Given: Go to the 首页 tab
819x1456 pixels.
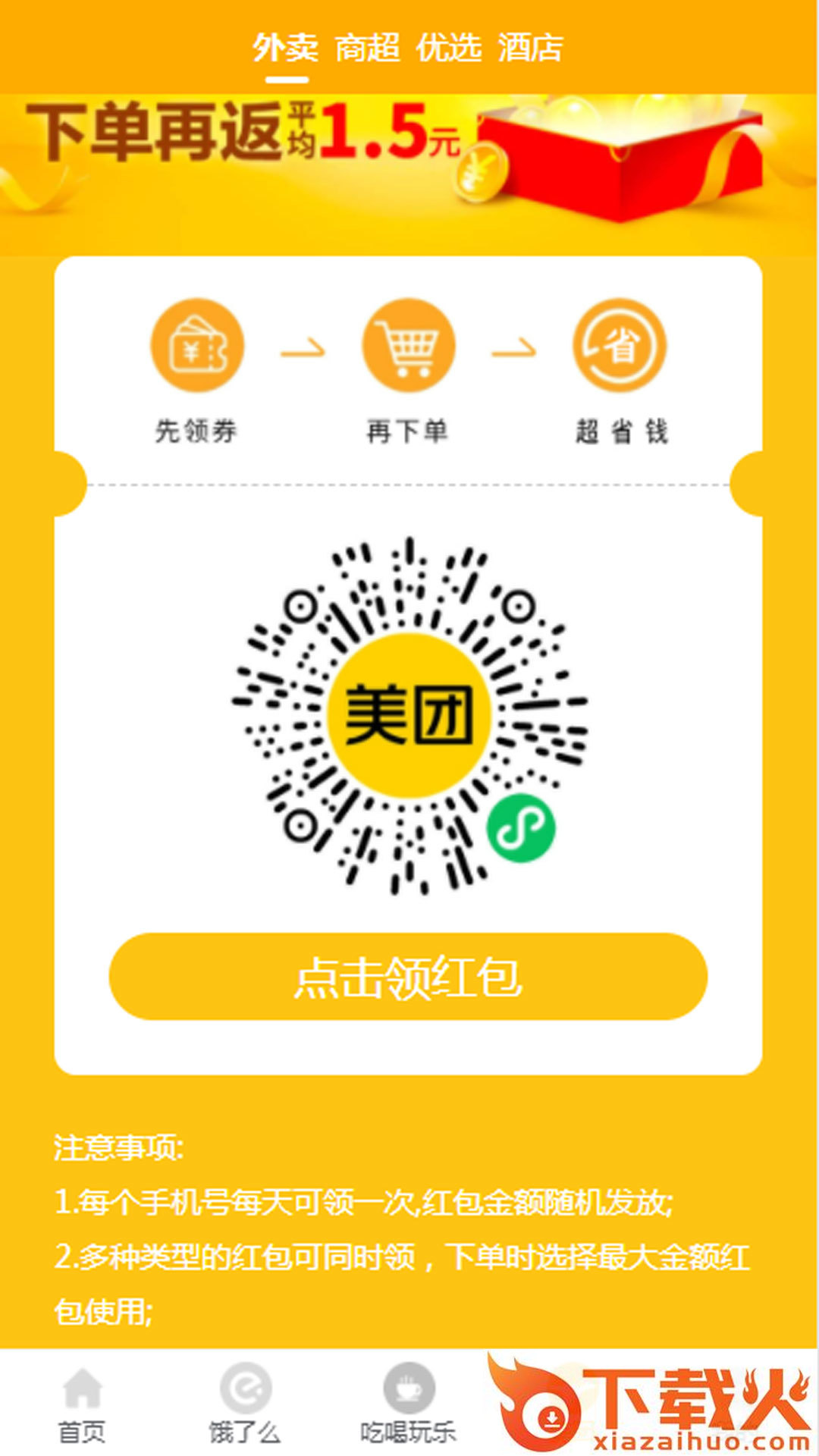Looking at the screenshot, I should click(x=82, y=1407).
